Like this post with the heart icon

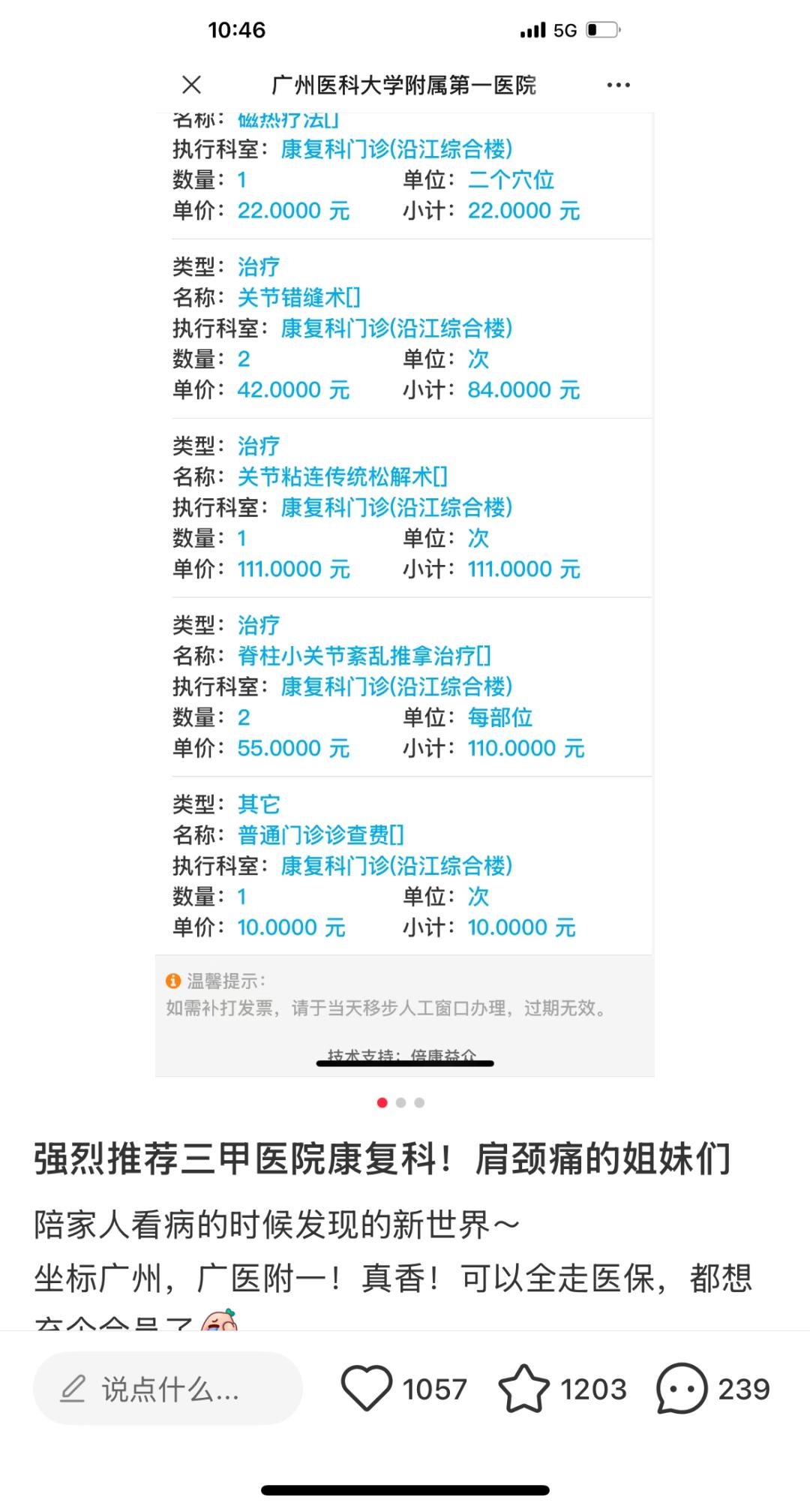coord(366,1388)
